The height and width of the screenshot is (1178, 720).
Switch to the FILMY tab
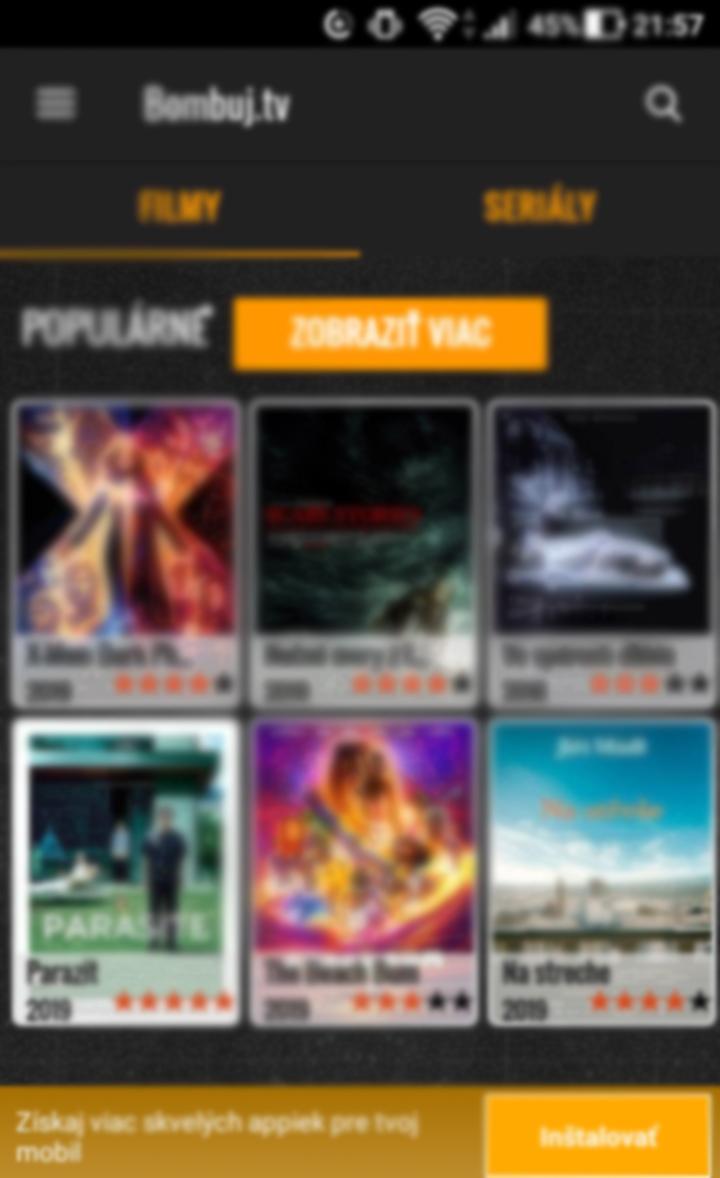coord(180,207)
